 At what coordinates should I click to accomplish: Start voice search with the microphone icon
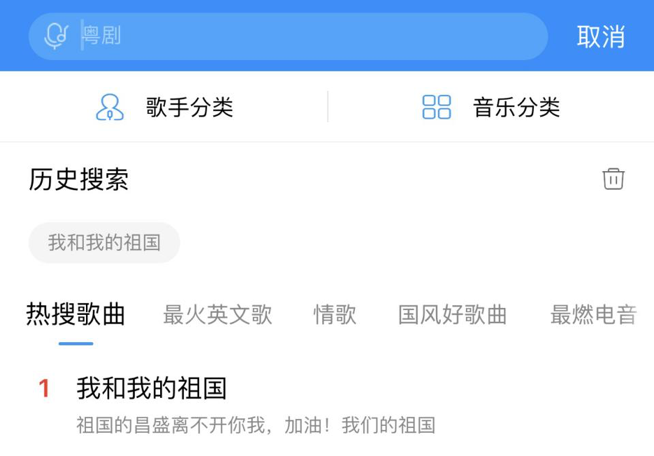coord(58,37)
